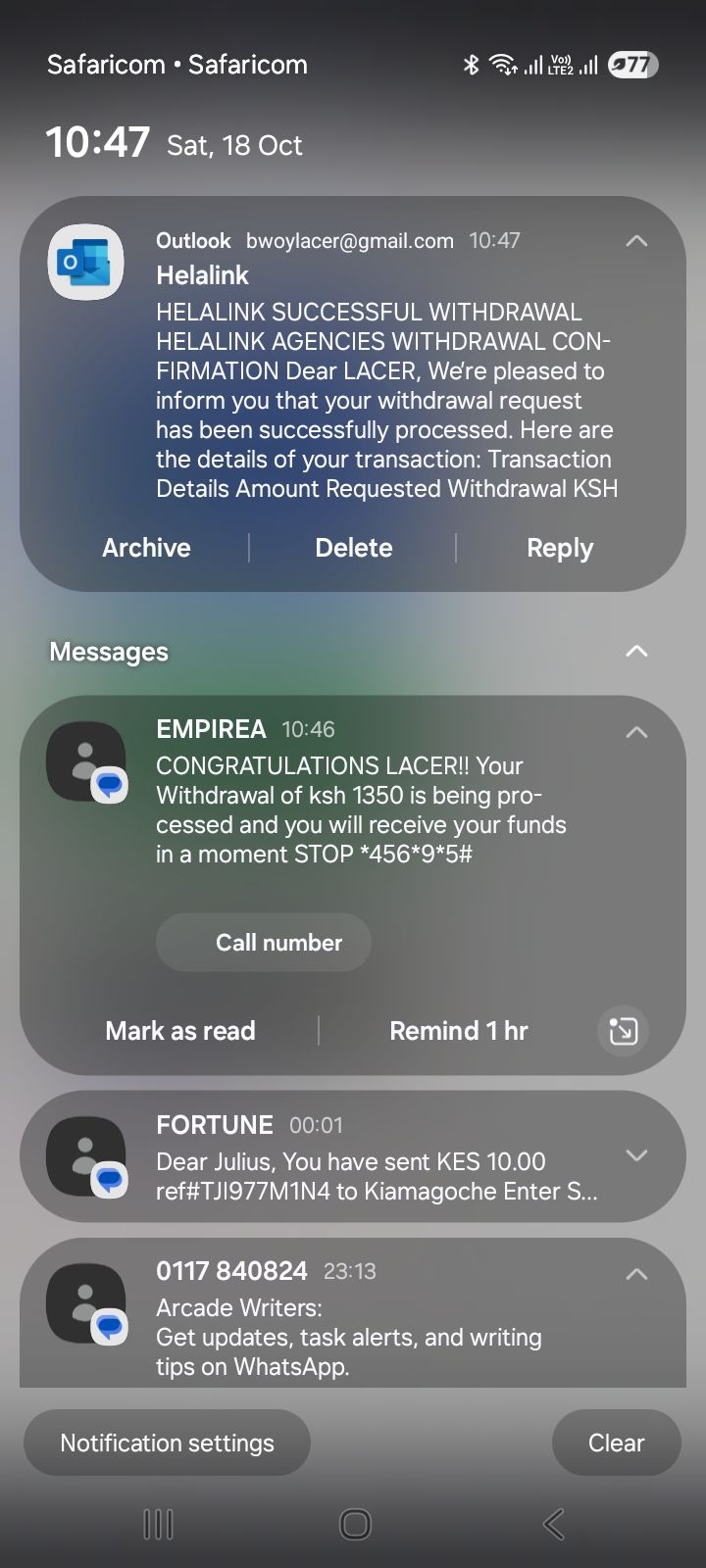The width and height of the screenshot is (706, 1568).
Task: Expand the FORTUNE notification details
Action: pyautogui.click(x=635, y=1154)
